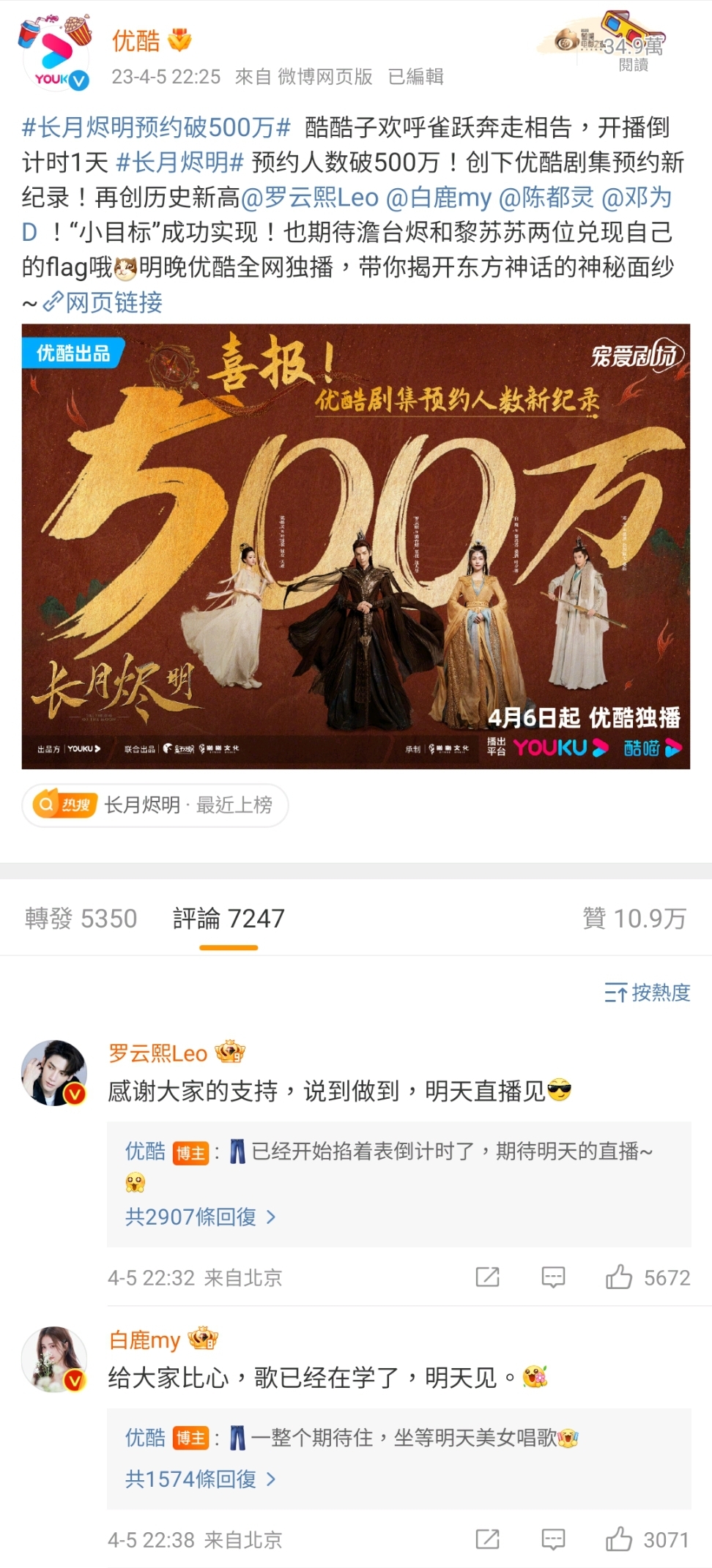This screenshot has height=1568, width=712.
Task: Change comment sorting via 按熱度
Action: (x=648, y=993)
